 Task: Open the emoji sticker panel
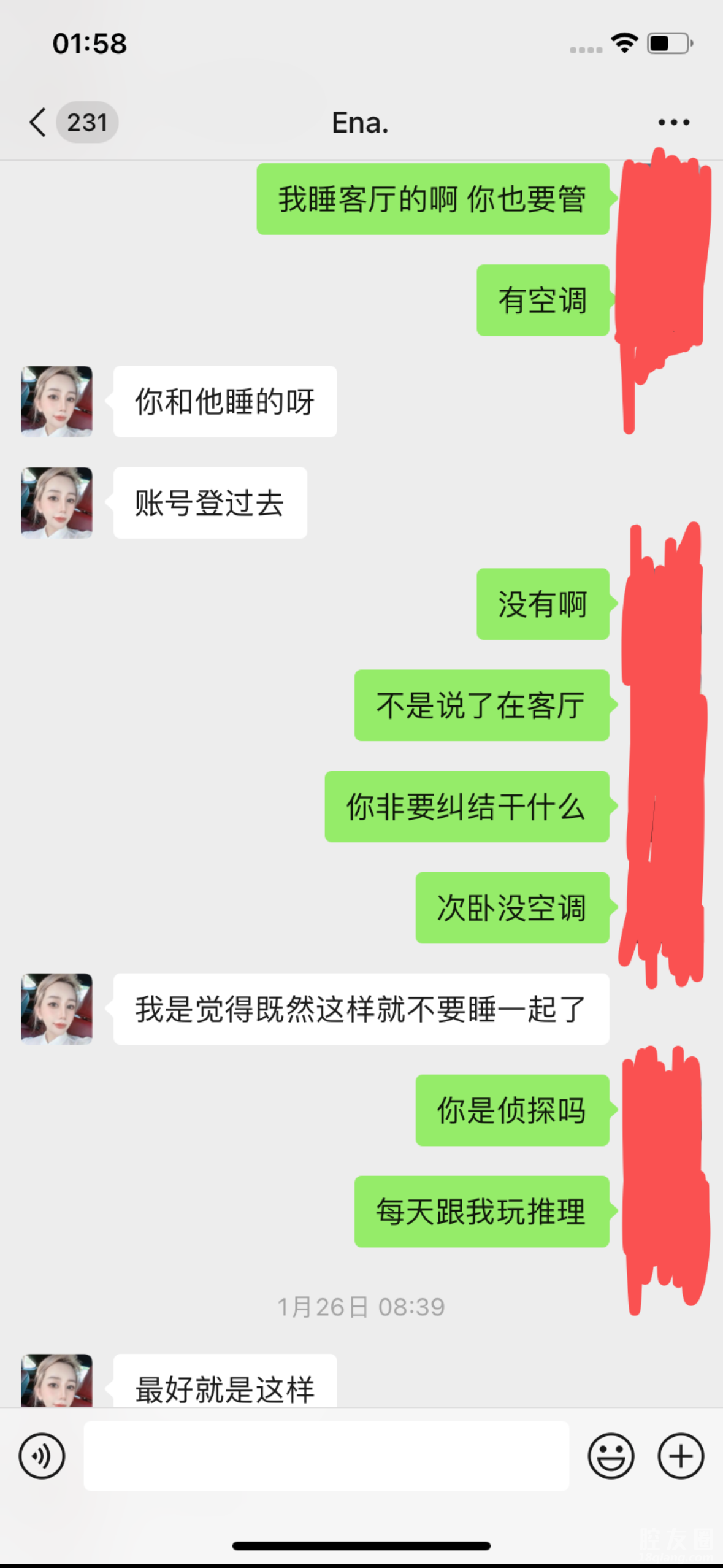coord(611,1456)
